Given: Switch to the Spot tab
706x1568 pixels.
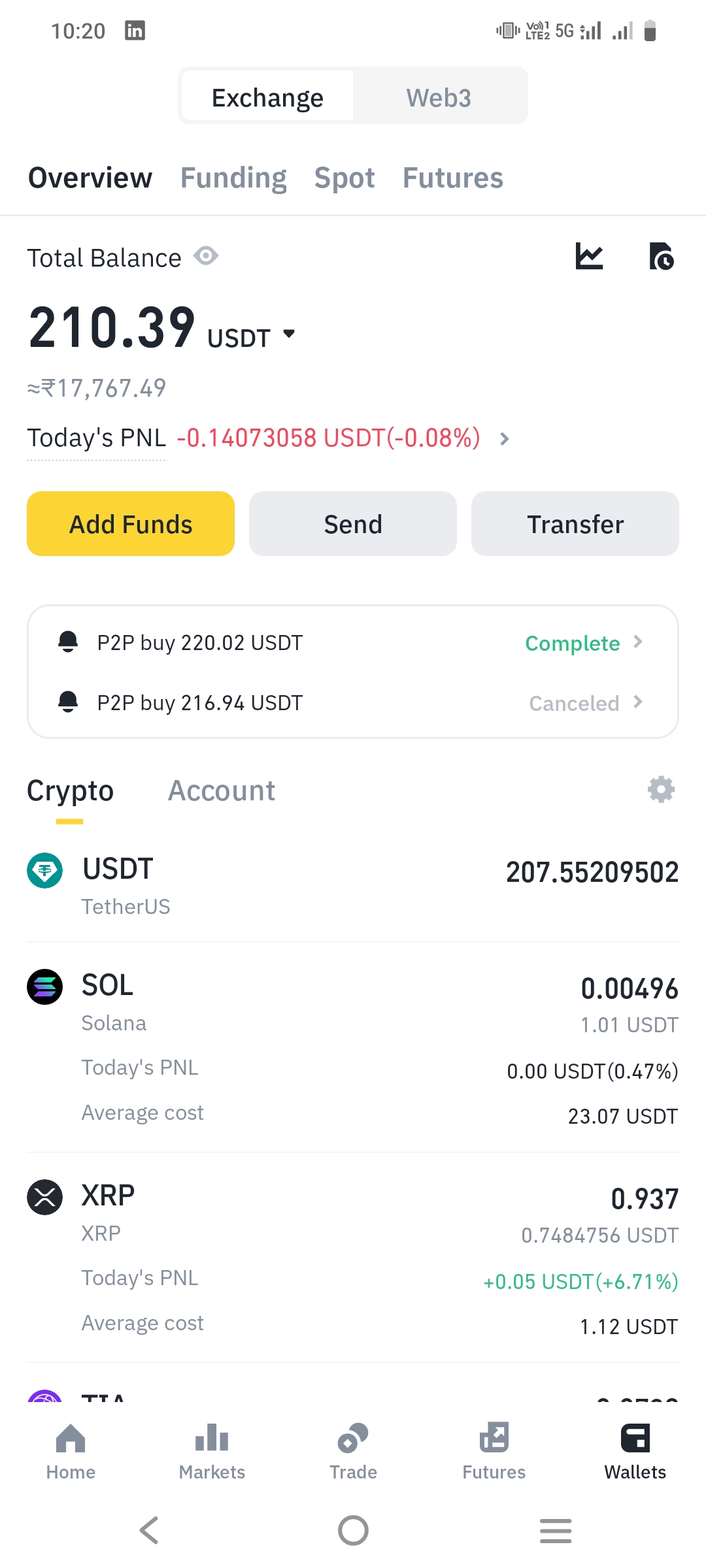Looking at the screenshot, I should tap(345, 178).
